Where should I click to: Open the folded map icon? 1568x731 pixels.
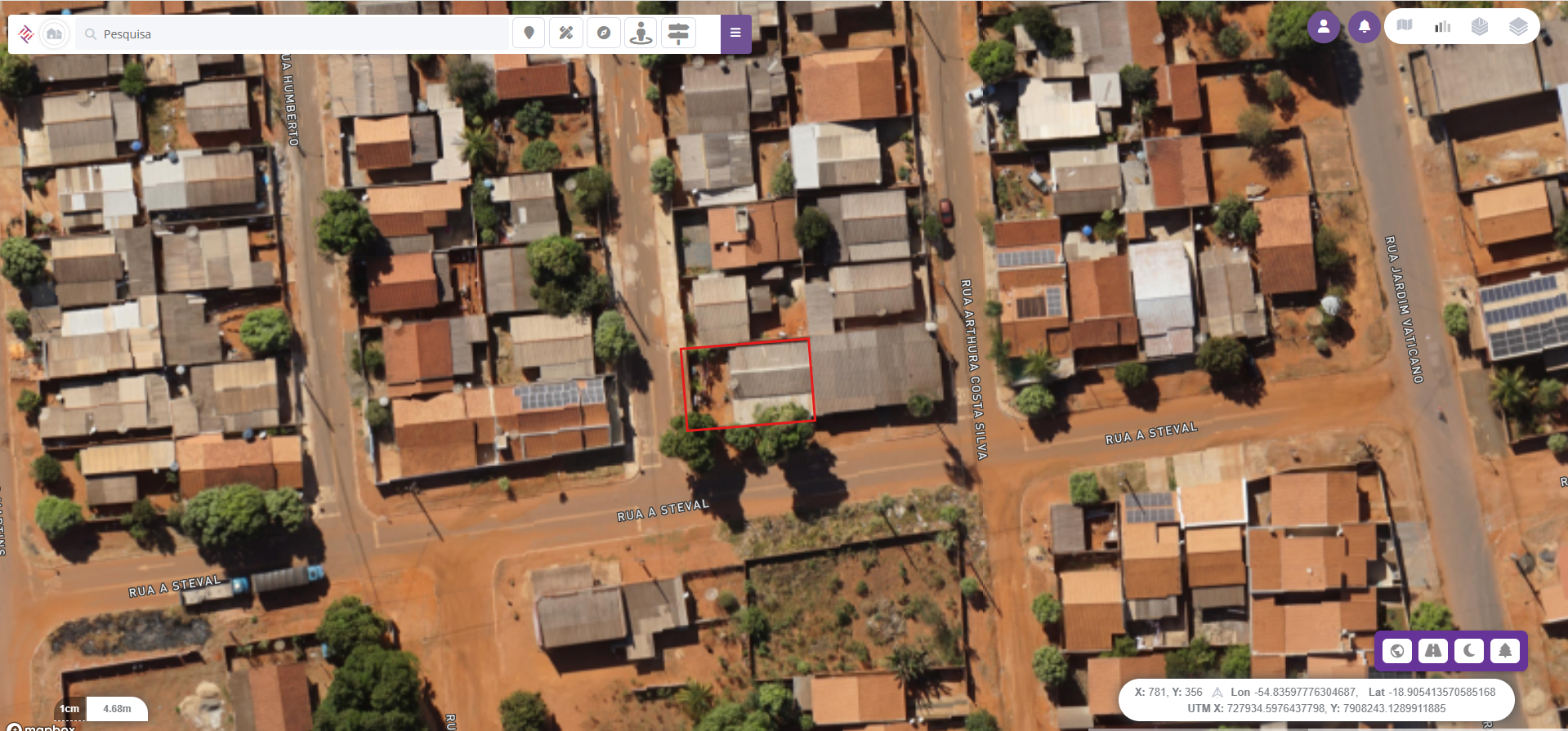(x=1405, y=26)
